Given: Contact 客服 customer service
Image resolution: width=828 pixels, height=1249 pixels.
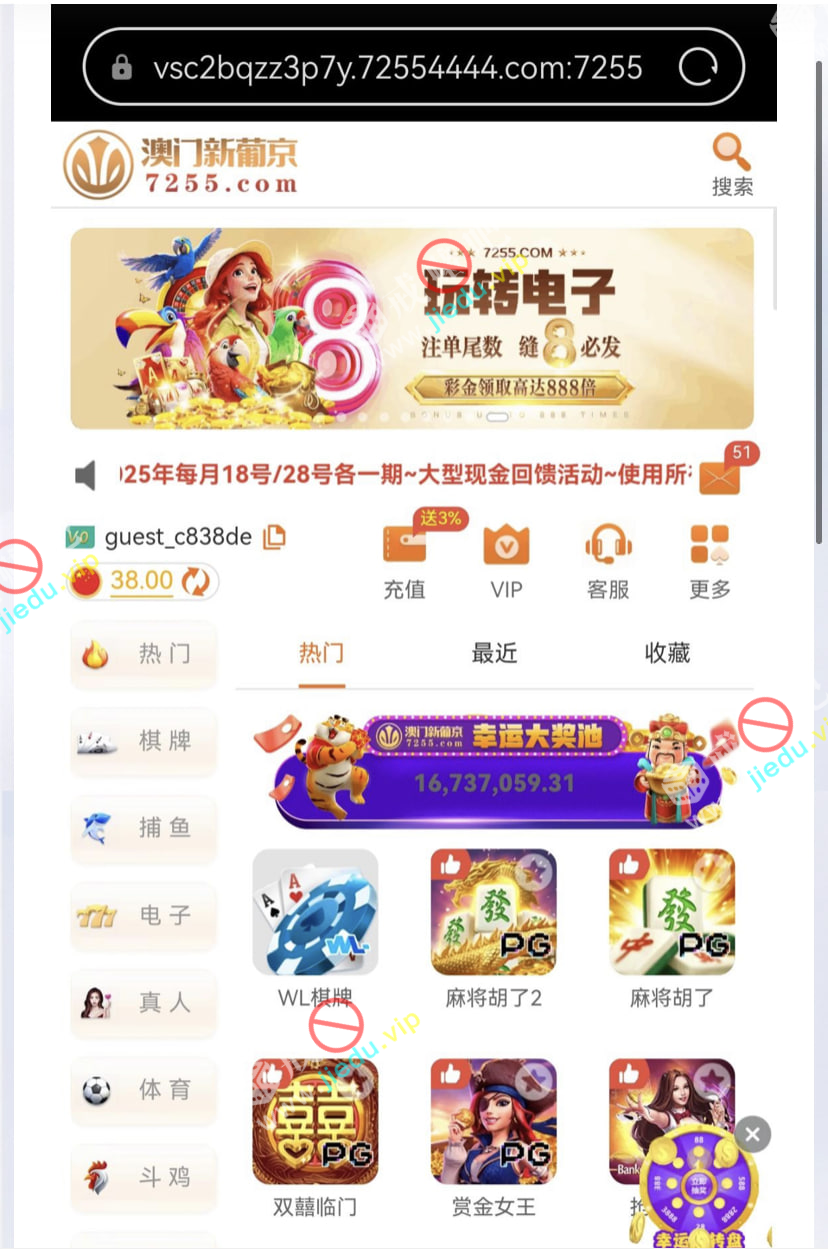Looking at the screenshot, I should pos(608,562).
